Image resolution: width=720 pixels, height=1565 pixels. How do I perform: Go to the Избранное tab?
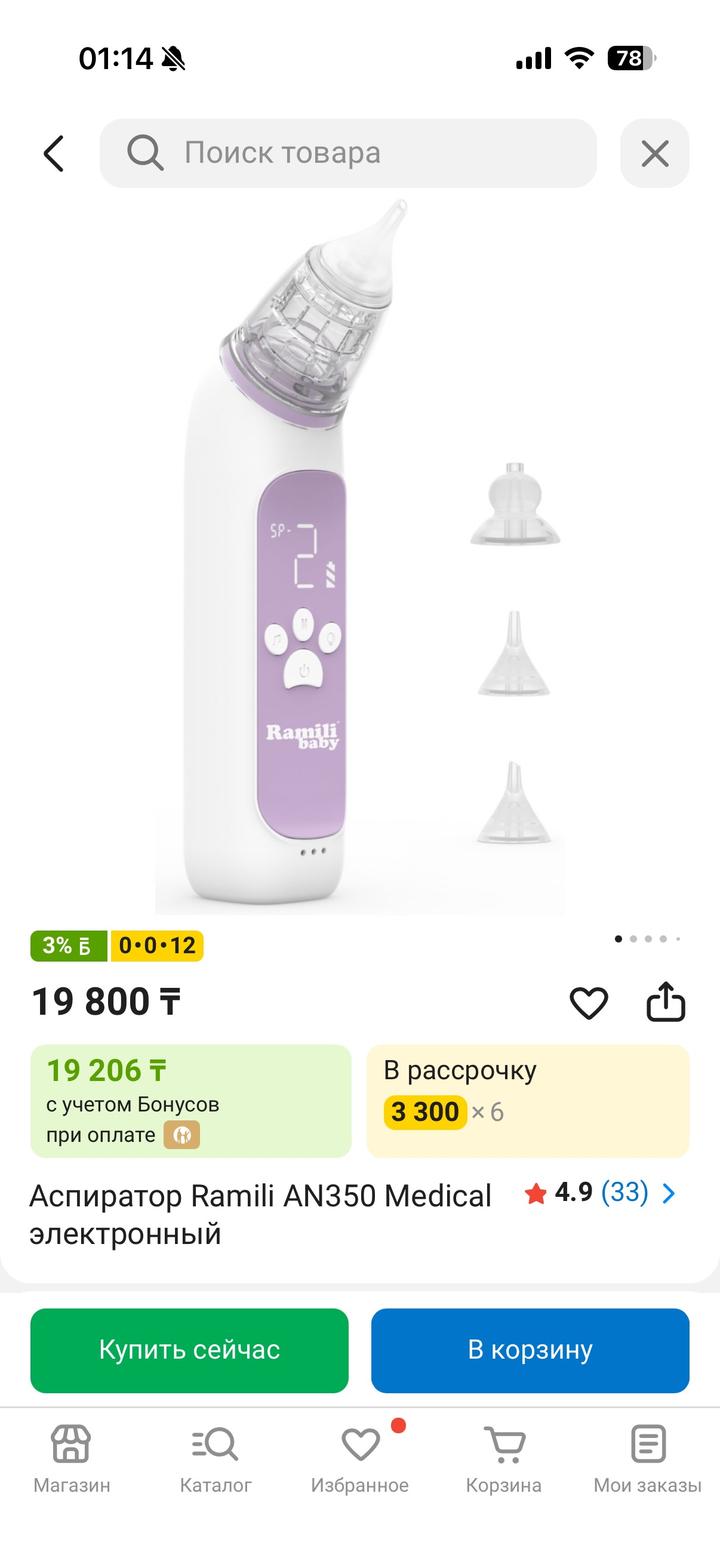click(360, 1458)
